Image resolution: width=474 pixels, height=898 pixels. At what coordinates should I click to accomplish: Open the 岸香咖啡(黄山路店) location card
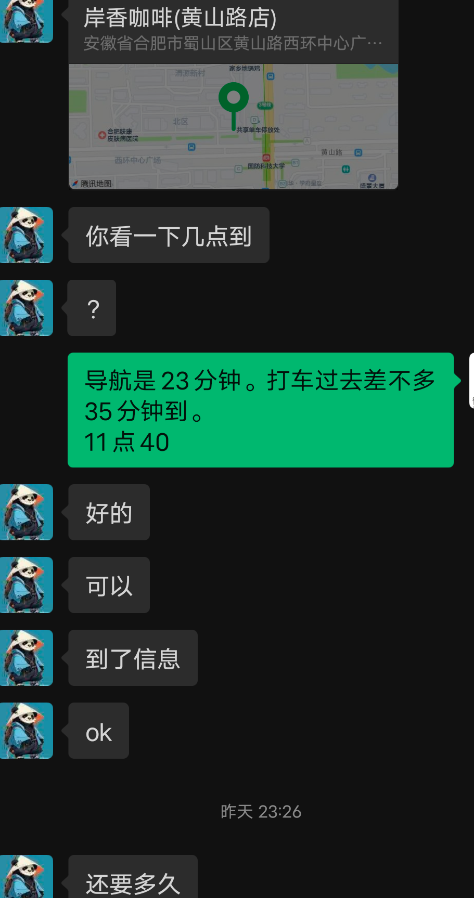[x=233, y=94]
